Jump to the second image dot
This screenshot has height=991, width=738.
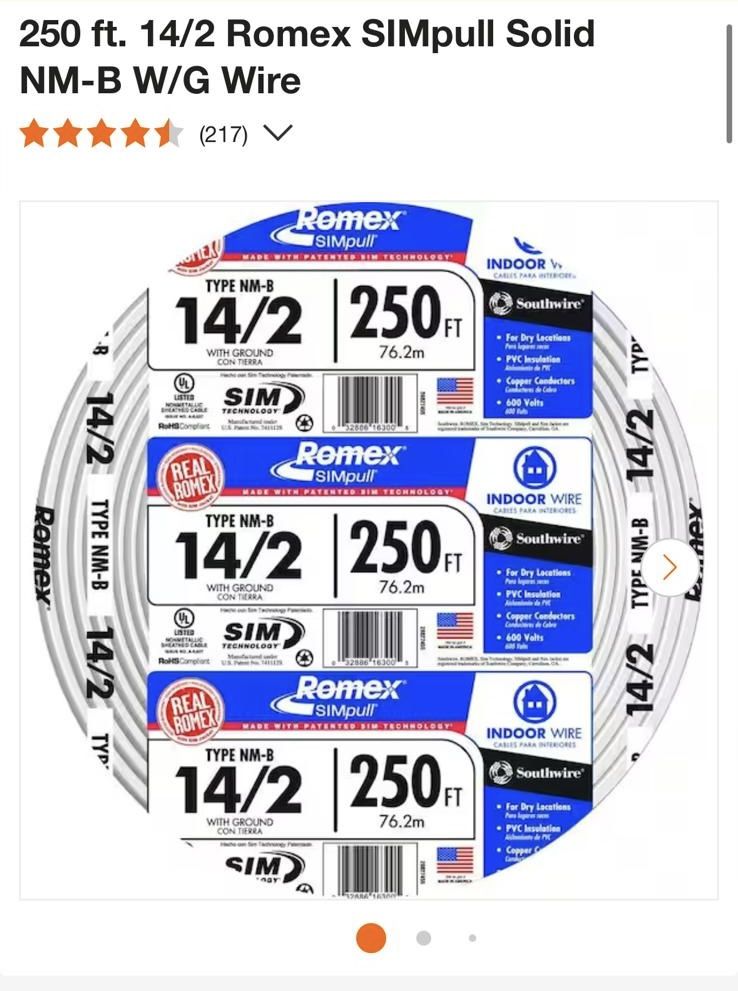coord(424,938)
